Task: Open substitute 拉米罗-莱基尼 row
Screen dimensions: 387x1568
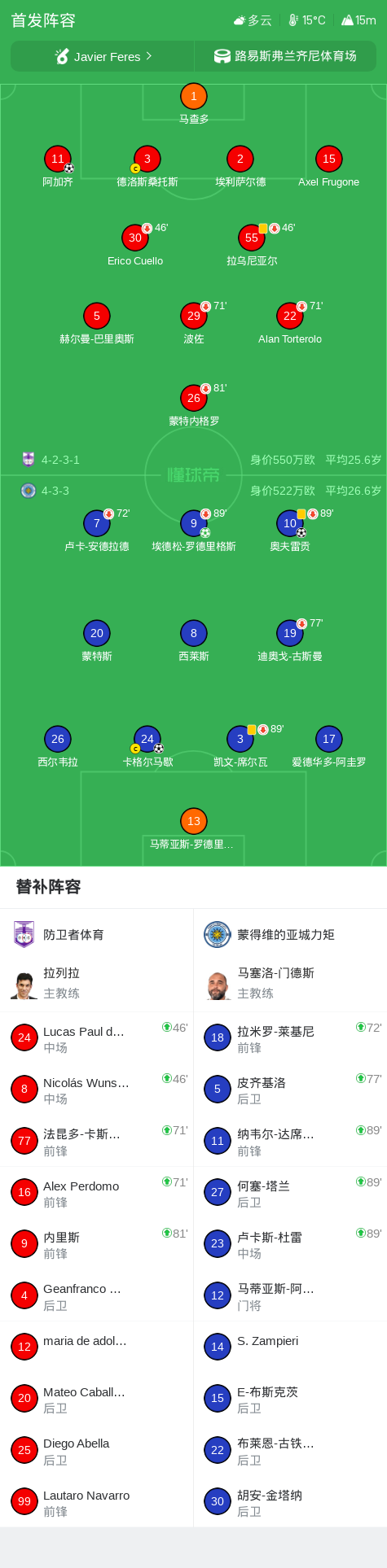Action: (x=291, y=1037)
